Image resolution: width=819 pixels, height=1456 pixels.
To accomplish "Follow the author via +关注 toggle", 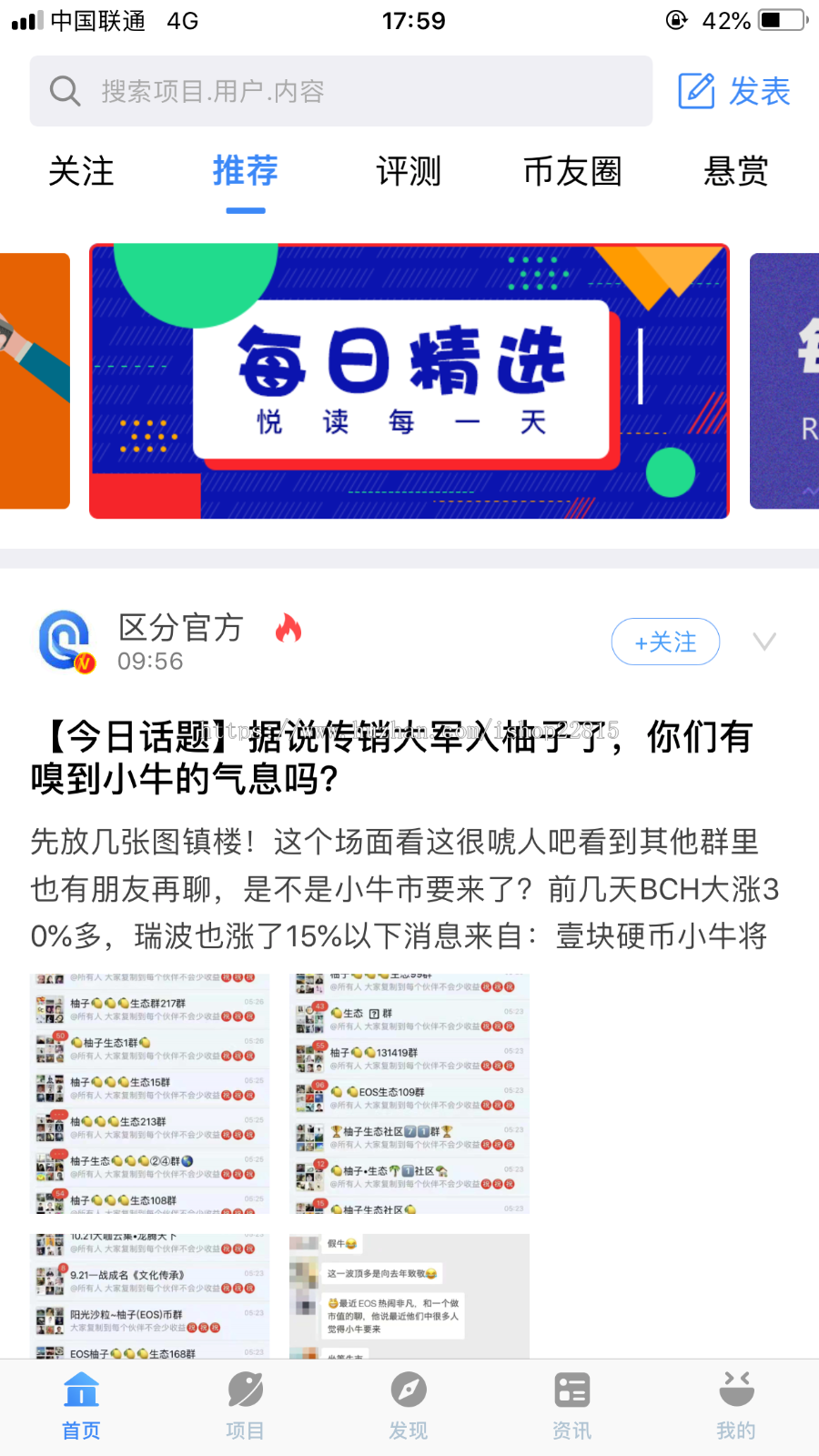I will point(665,642).
